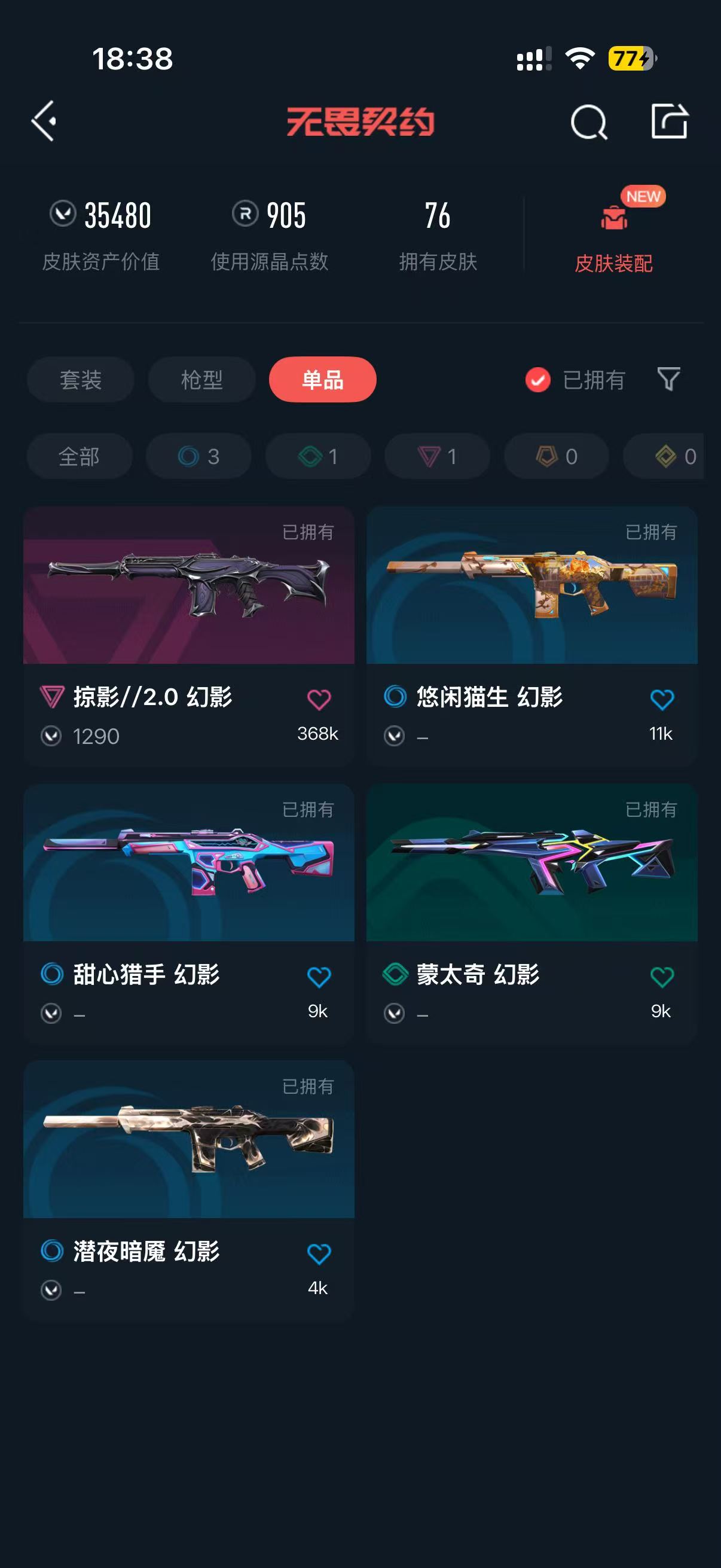This screenshot has width=721, height=1568.
Task: Switch to the 枪型 tab
Action: (201, 380)
